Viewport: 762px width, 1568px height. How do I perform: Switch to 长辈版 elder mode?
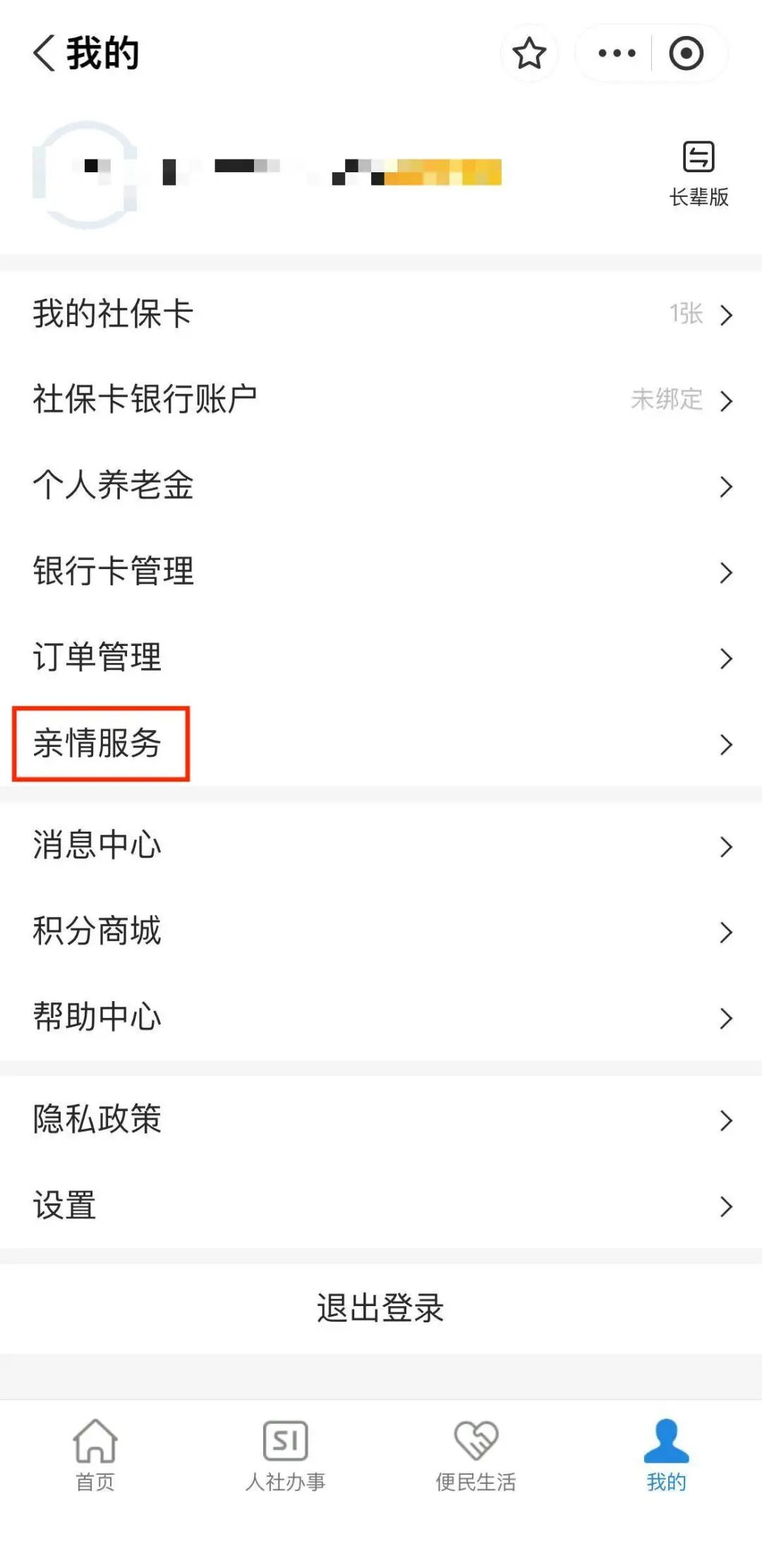click(x=698, y=174)
